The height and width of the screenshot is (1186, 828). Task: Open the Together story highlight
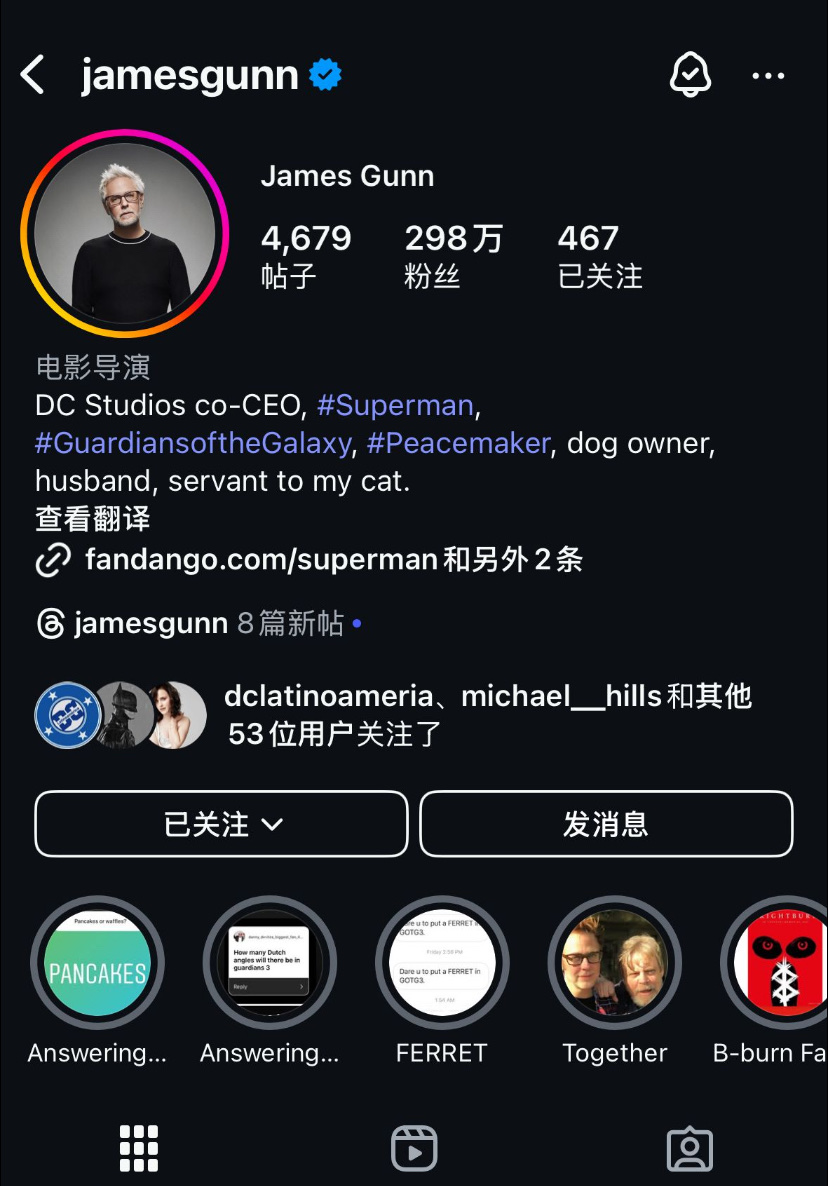614,964
